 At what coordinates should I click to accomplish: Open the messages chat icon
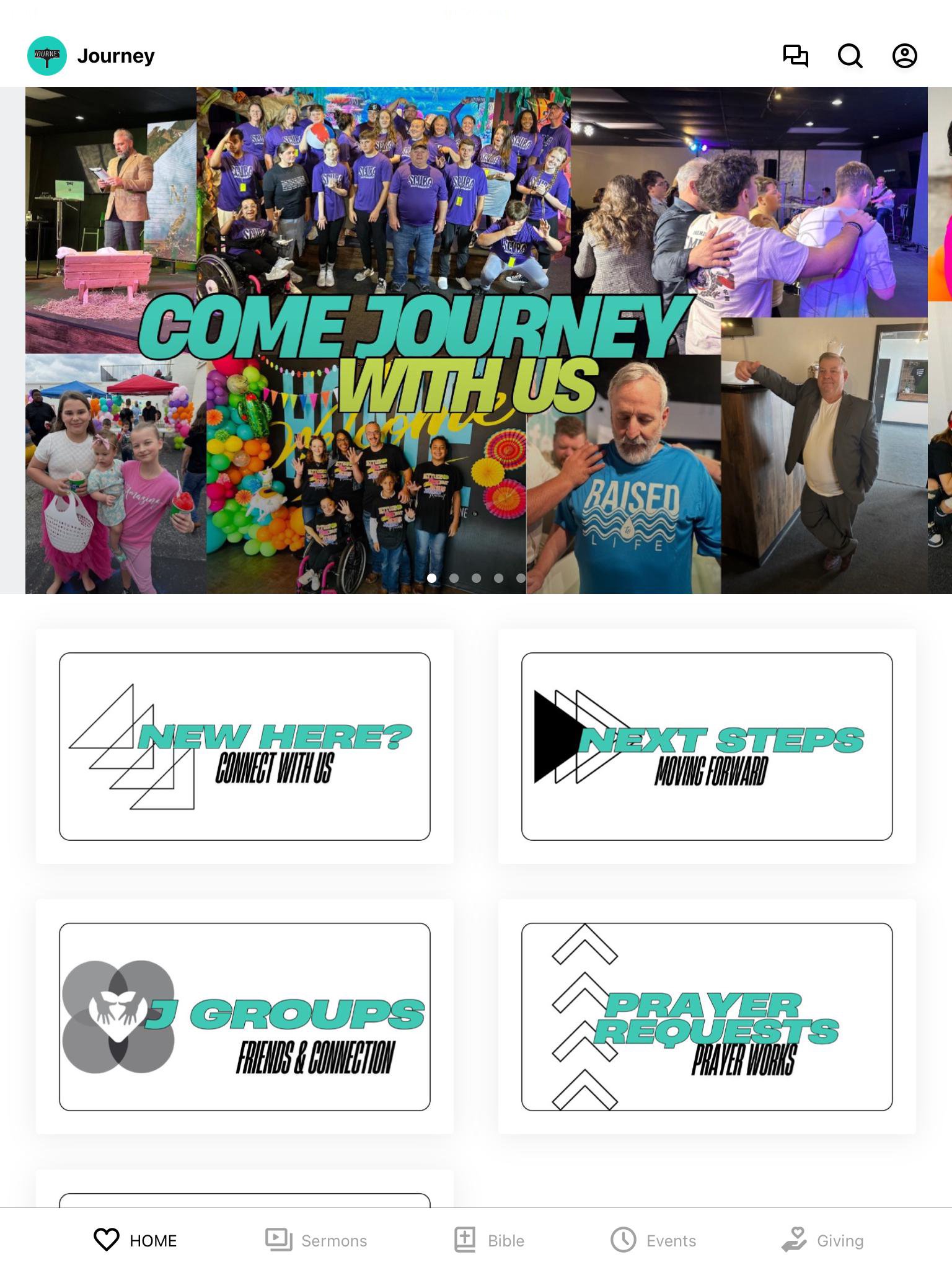coord(795,56)
